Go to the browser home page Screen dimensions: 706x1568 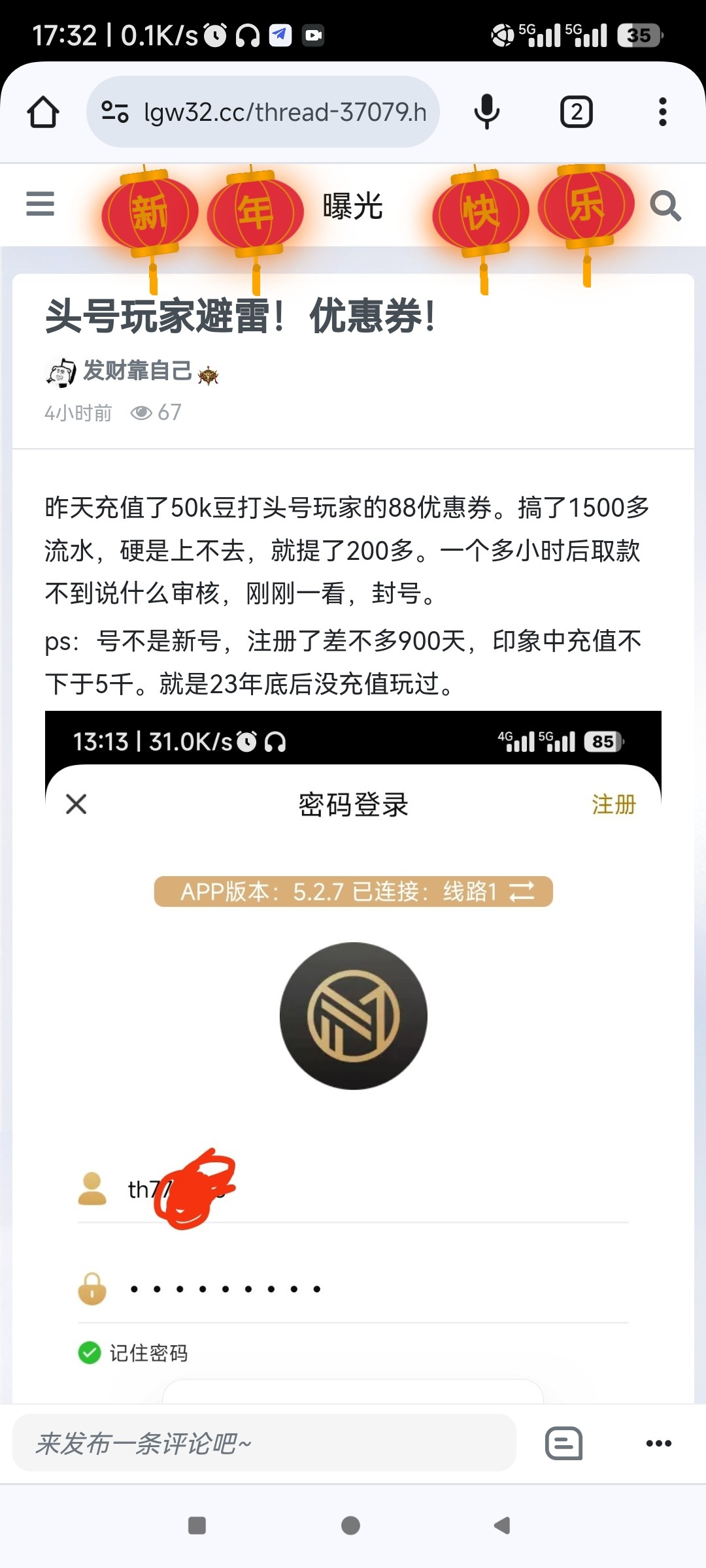(43, 112)
